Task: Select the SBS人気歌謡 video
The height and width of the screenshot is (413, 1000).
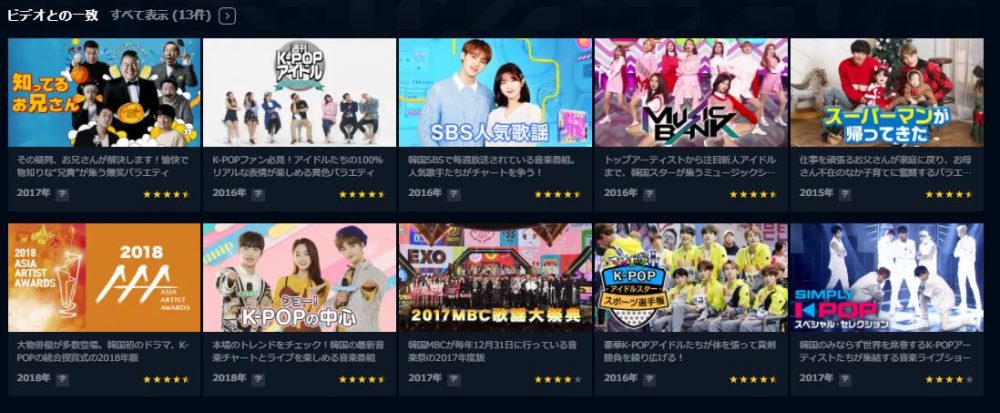Action: coord(495,92)
